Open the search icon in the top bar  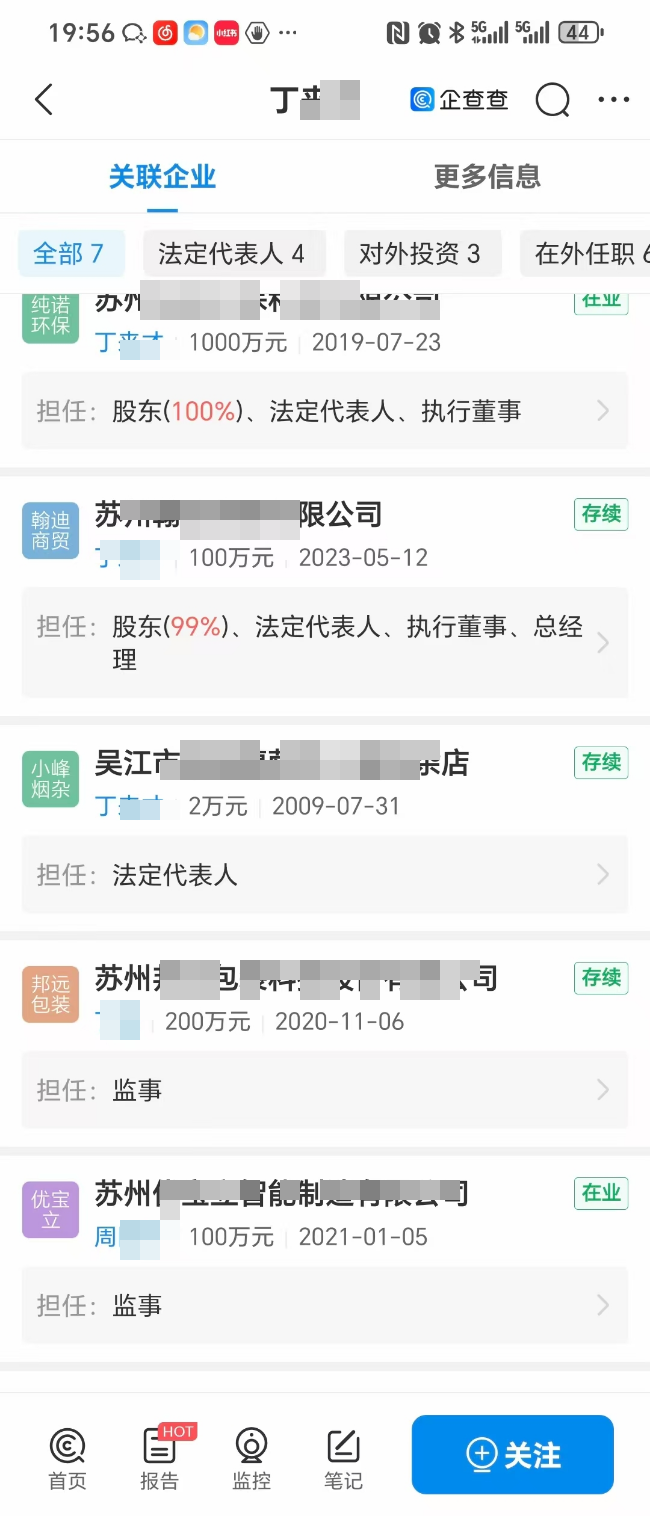552,100
